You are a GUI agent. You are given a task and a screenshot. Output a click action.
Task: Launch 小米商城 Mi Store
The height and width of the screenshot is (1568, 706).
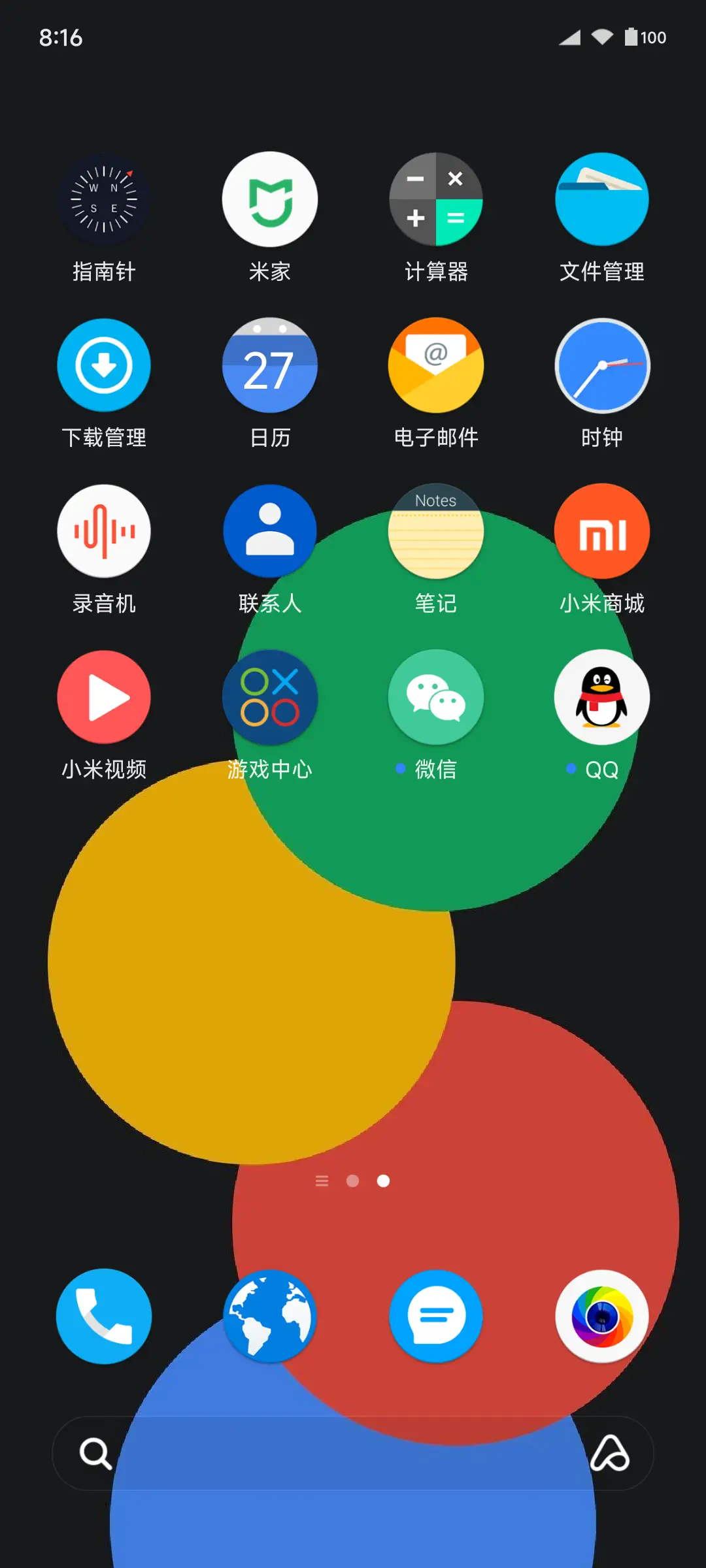602,532
